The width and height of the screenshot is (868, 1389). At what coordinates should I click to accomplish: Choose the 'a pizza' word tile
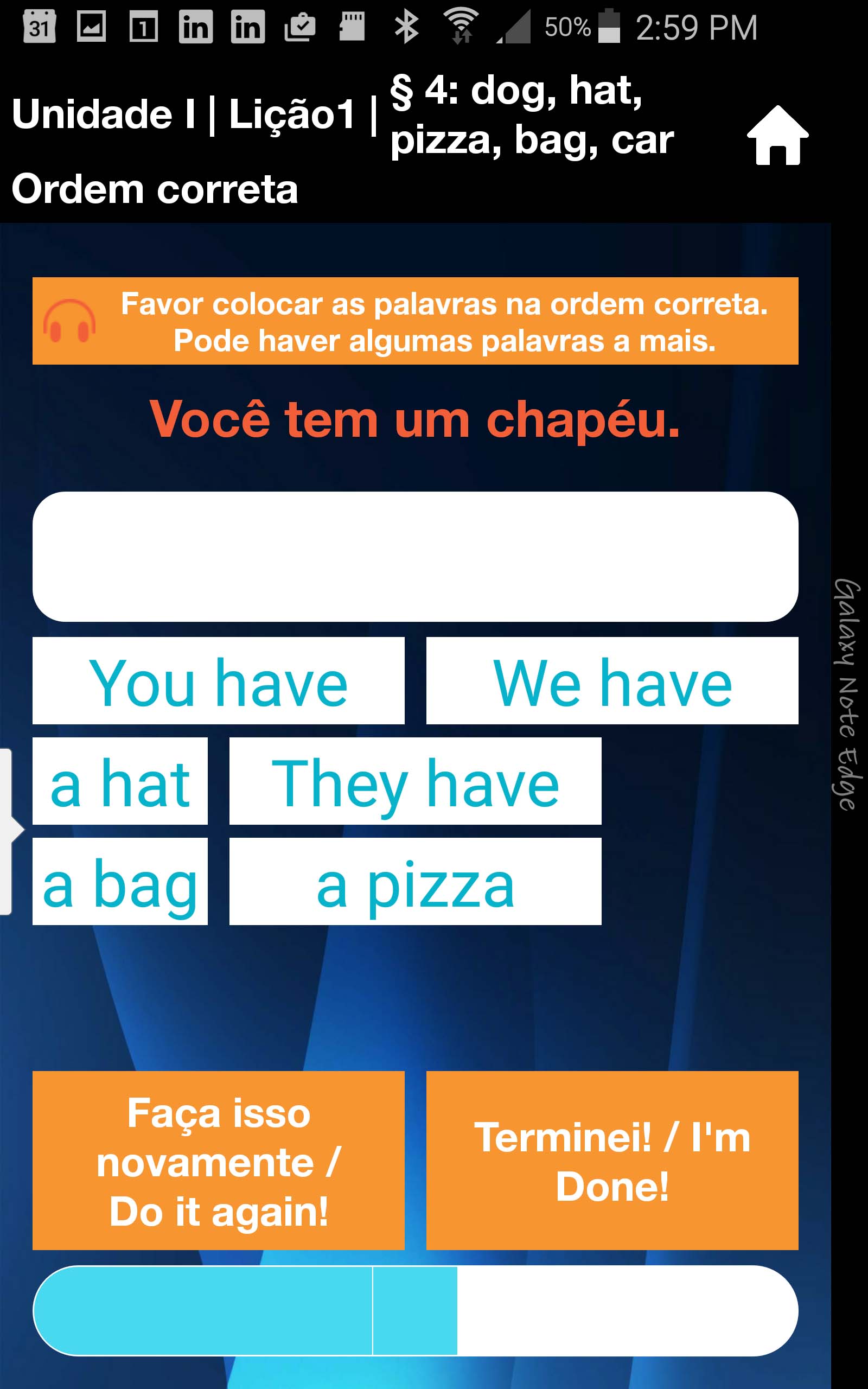[415, 882]
